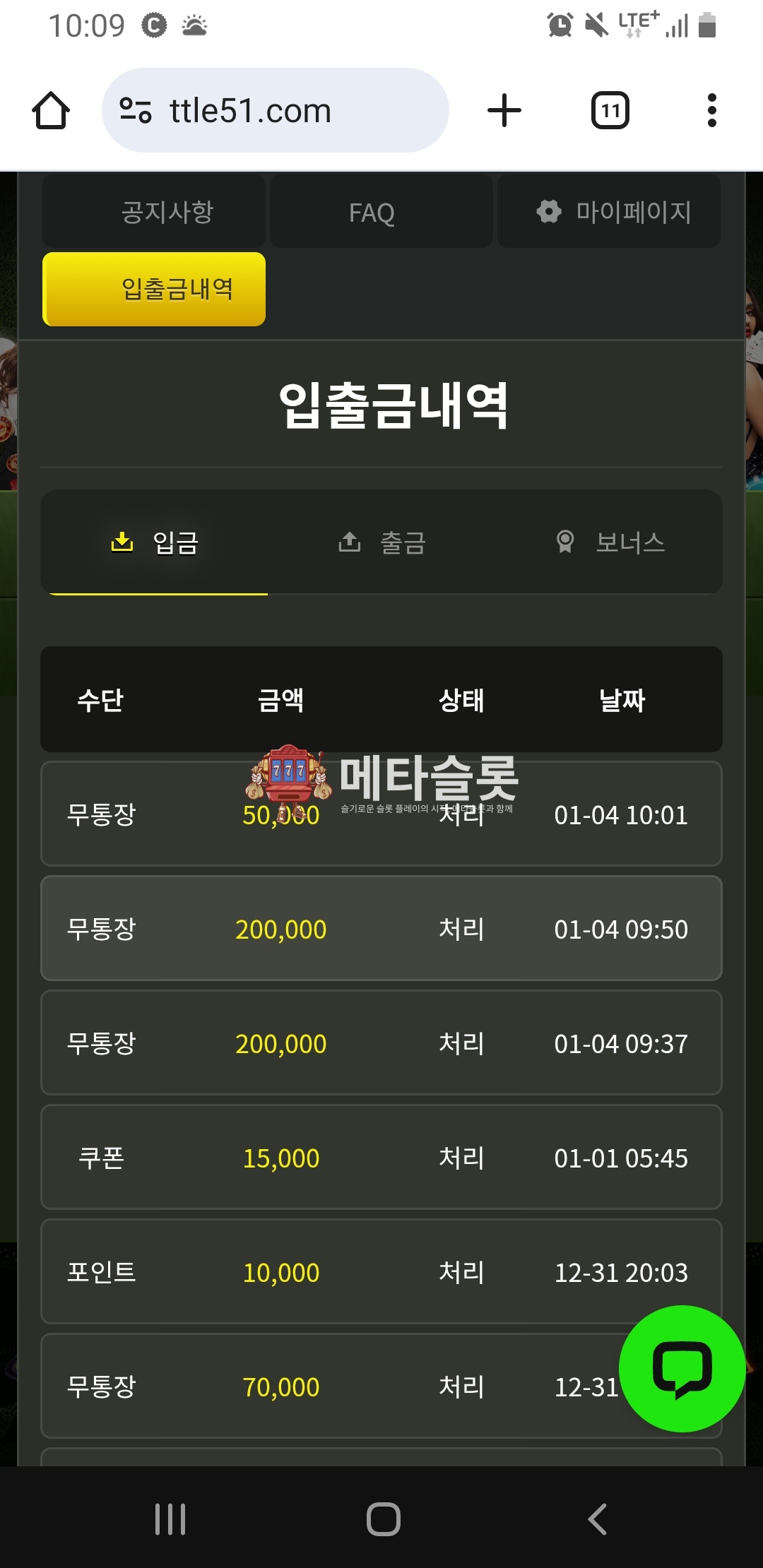The image size is (763, 1568).
Task: Switch to the 입금 tab
Action: click(155, 542)
